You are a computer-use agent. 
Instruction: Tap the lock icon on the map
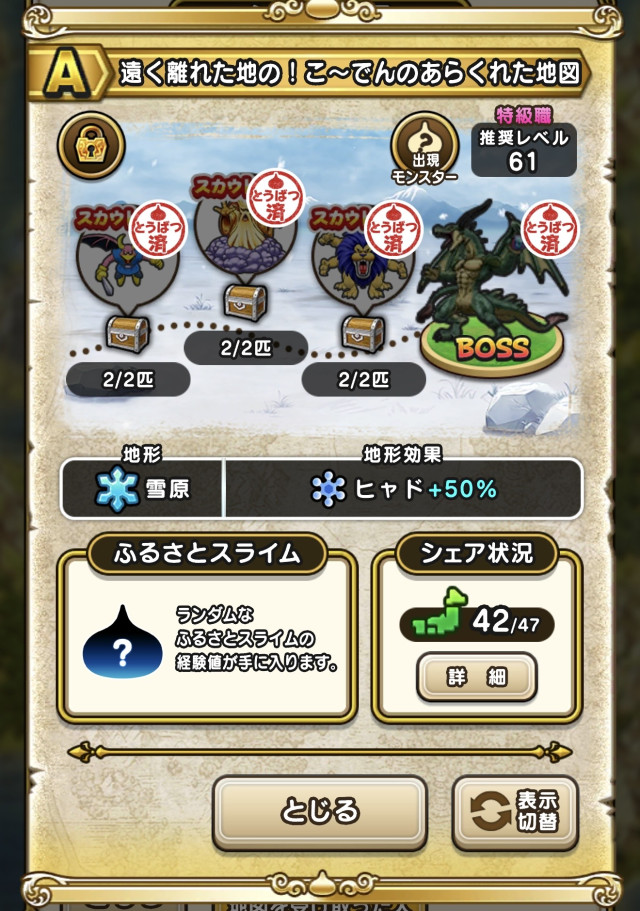point(91,145)
